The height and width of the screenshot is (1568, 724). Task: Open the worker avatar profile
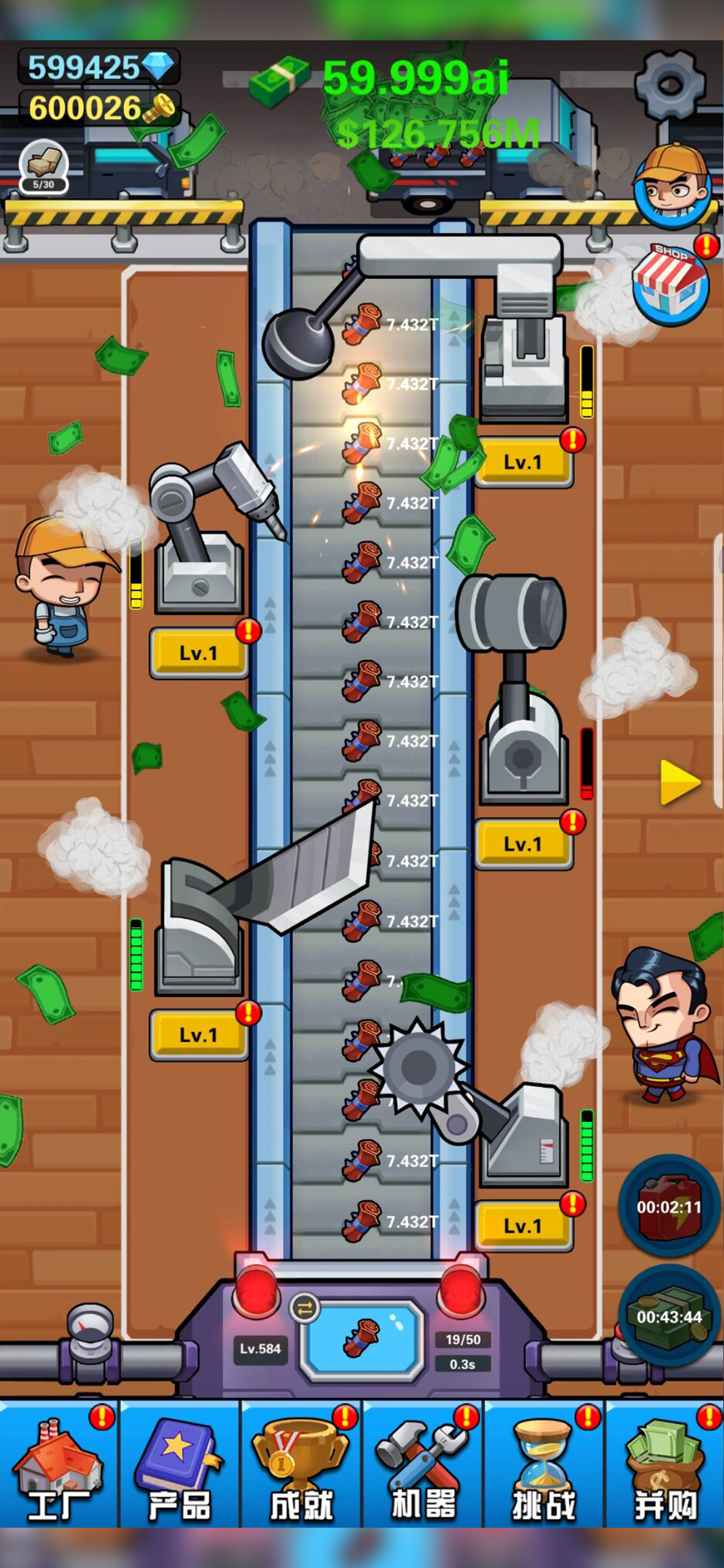click(x=671, y=187)
